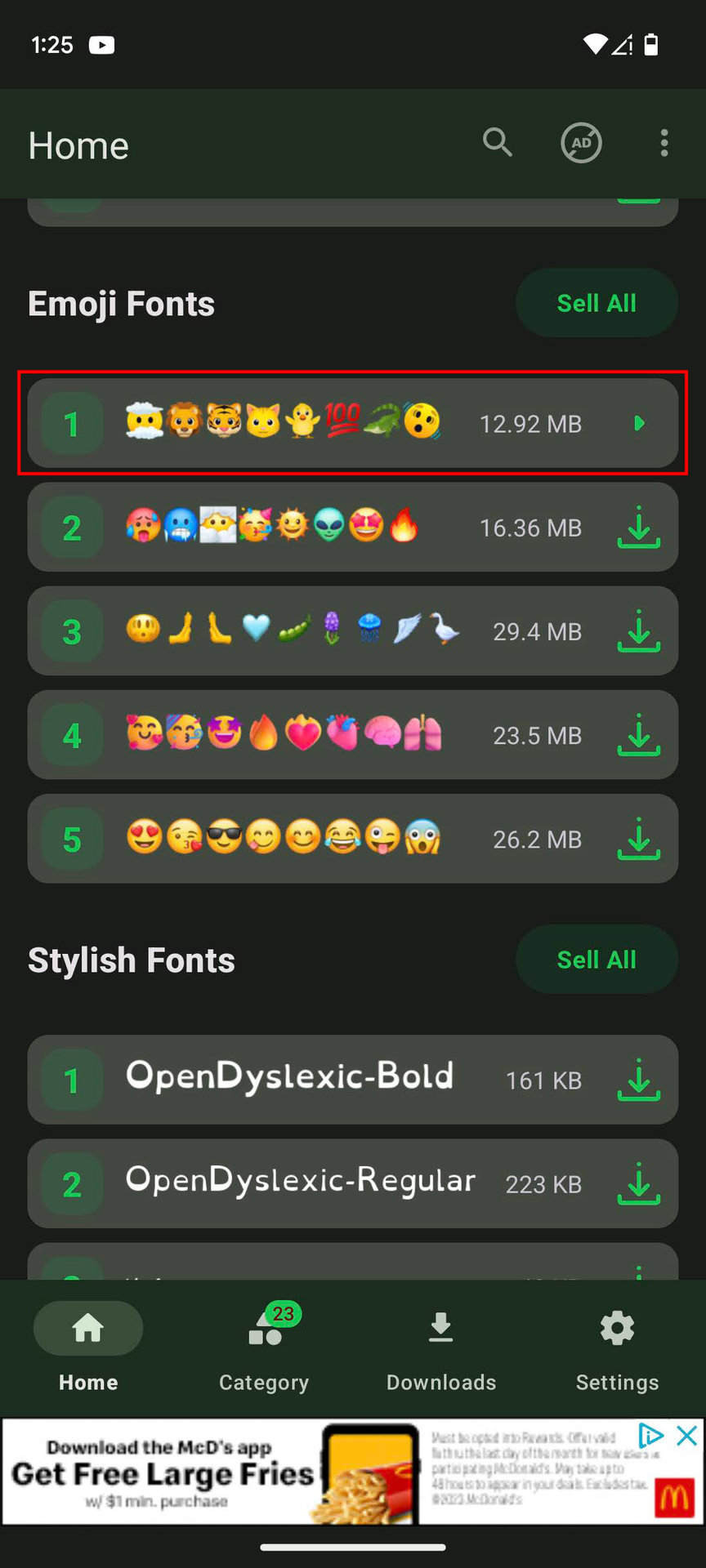This screenshot has width=706, height=1568.
Task: Close the McDonald's ad banner
Action: [x=687, y=1436]
